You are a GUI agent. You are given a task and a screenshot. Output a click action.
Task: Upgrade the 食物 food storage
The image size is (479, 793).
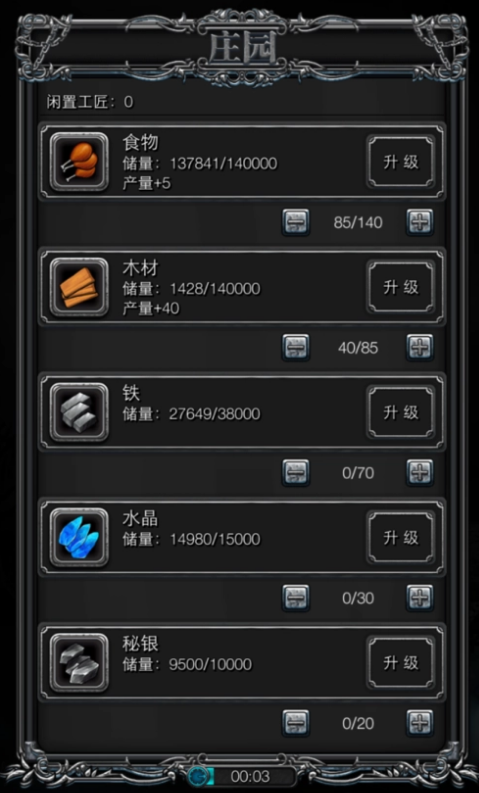click(401, 162)
